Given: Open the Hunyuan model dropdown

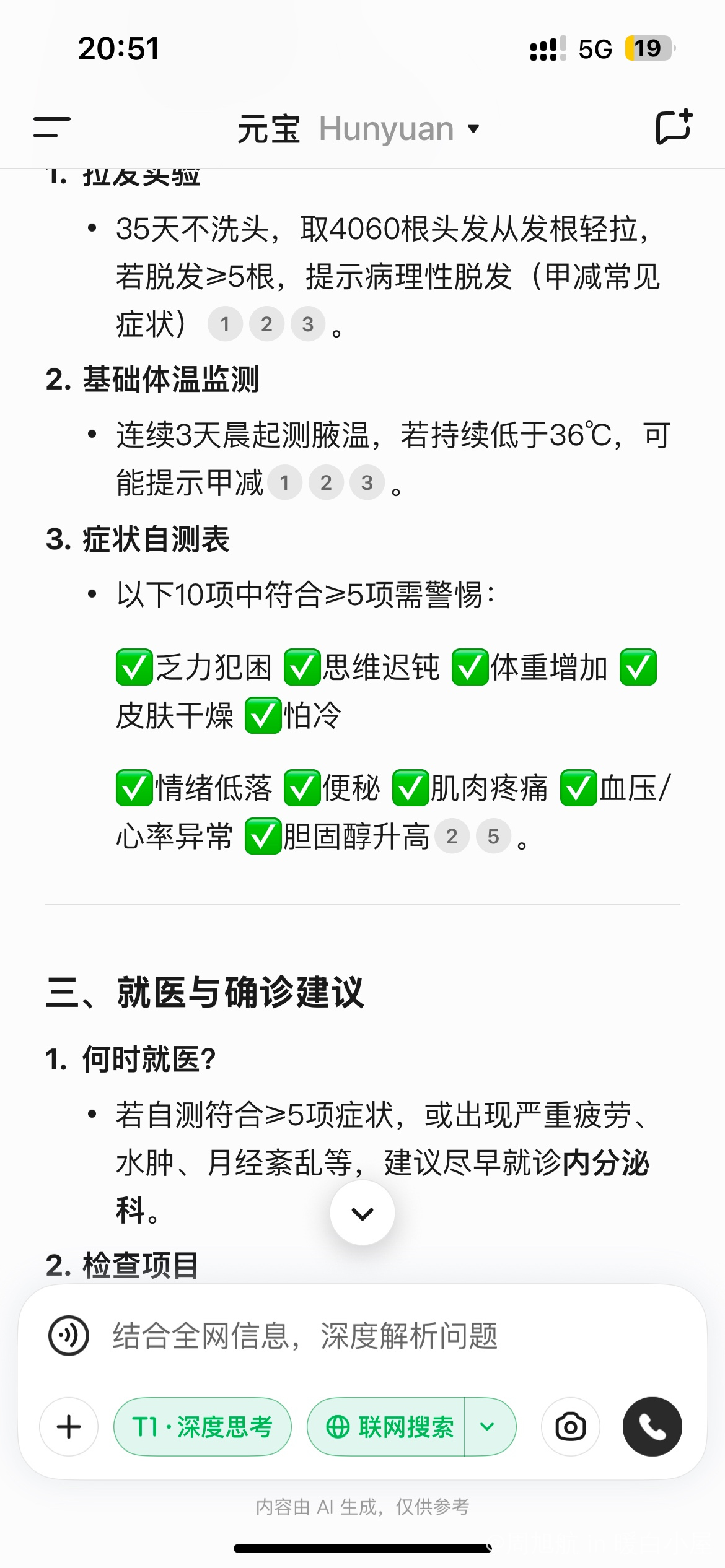Looking at the screenshot, I should tap(399, 129).
